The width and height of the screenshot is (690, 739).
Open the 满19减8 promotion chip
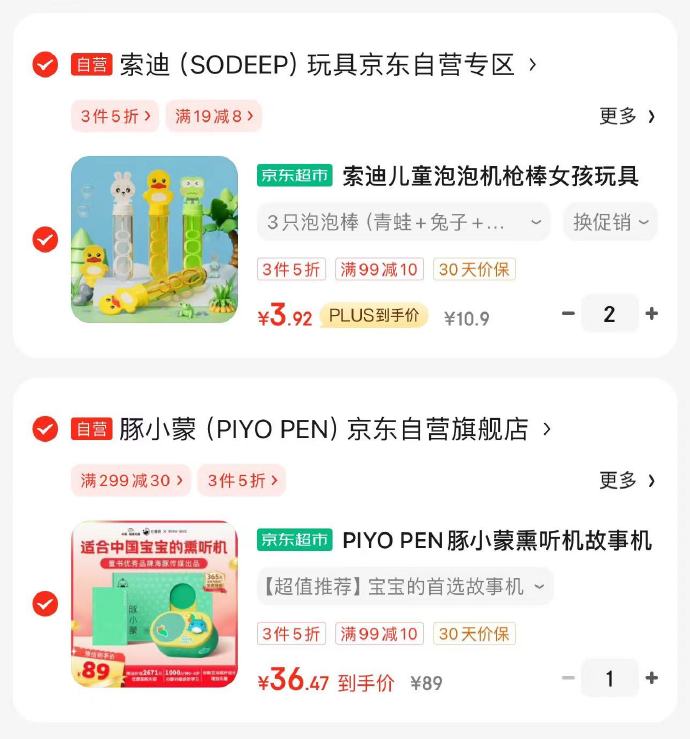click(x=213, y=116)
